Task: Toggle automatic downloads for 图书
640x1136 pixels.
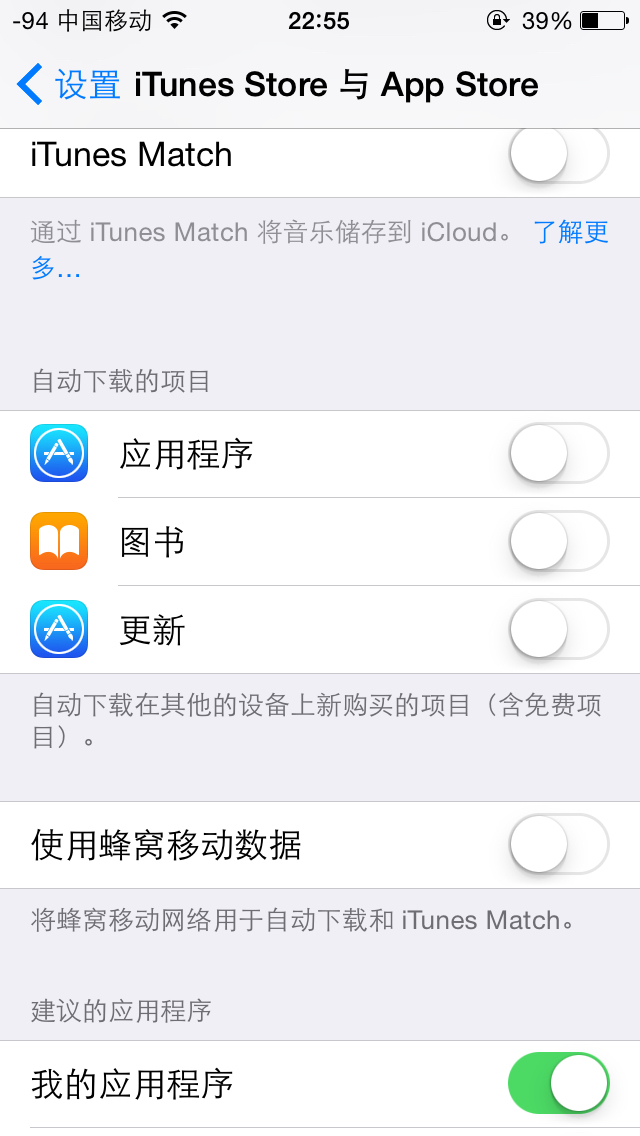Action: point(559,541)
